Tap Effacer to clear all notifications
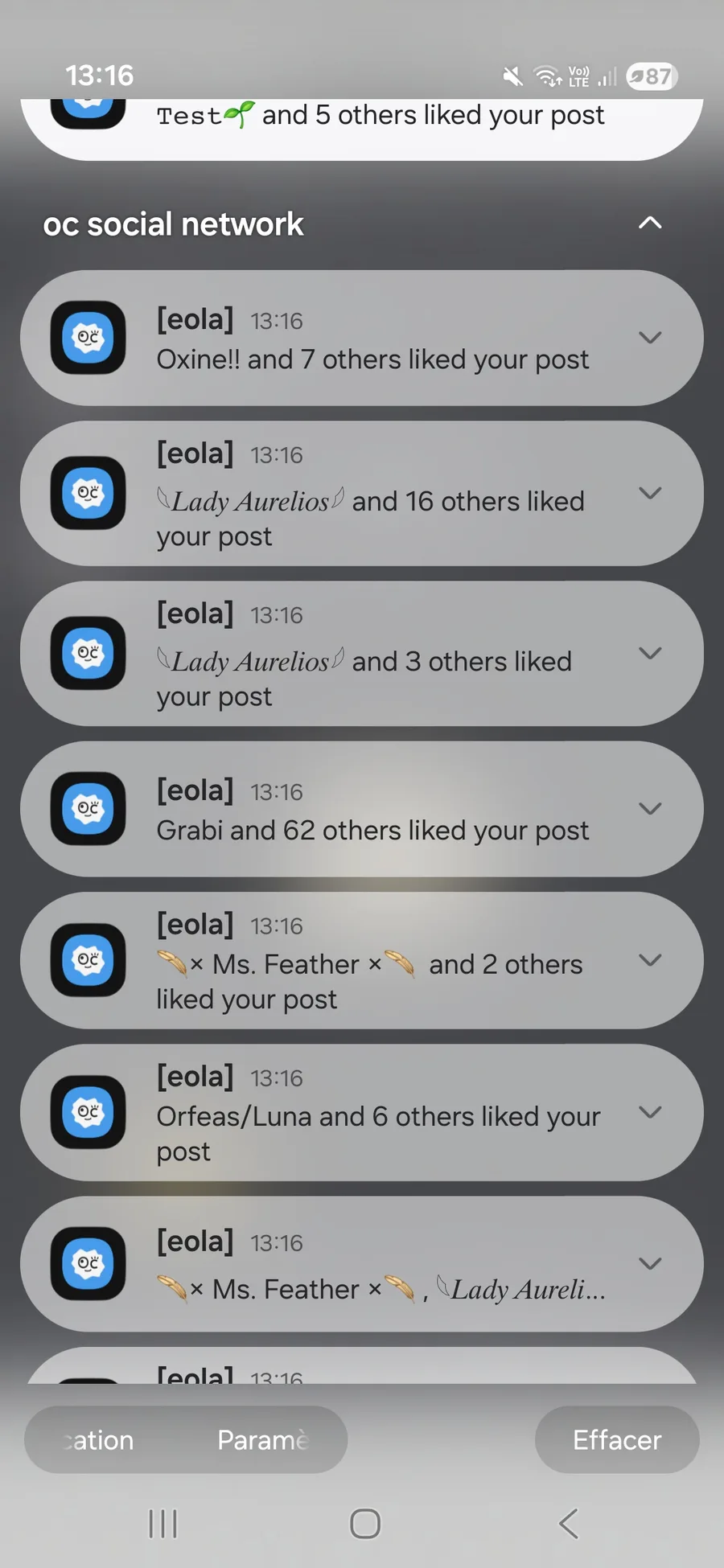The height and width of the screenshot is (1568, 724). [x=617, y=1440]
